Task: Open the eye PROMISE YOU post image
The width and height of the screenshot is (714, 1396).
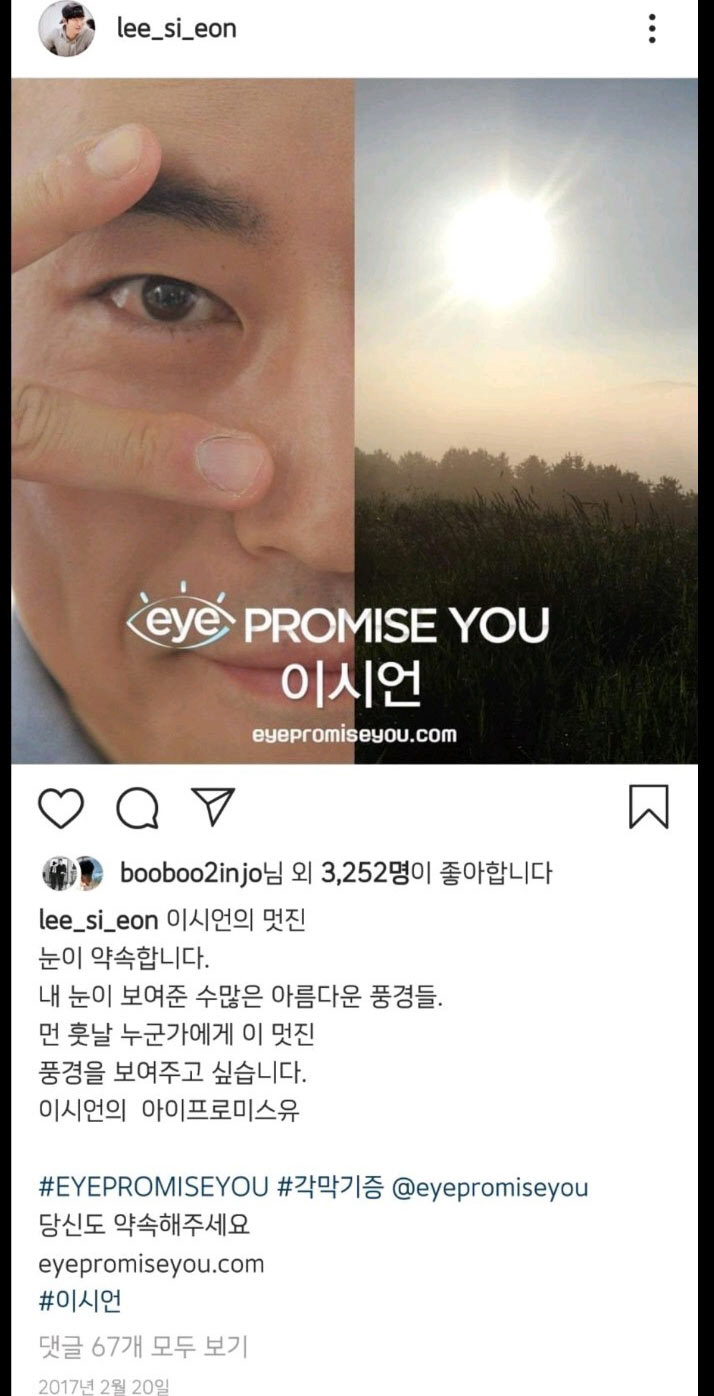Action: point(355,420)
